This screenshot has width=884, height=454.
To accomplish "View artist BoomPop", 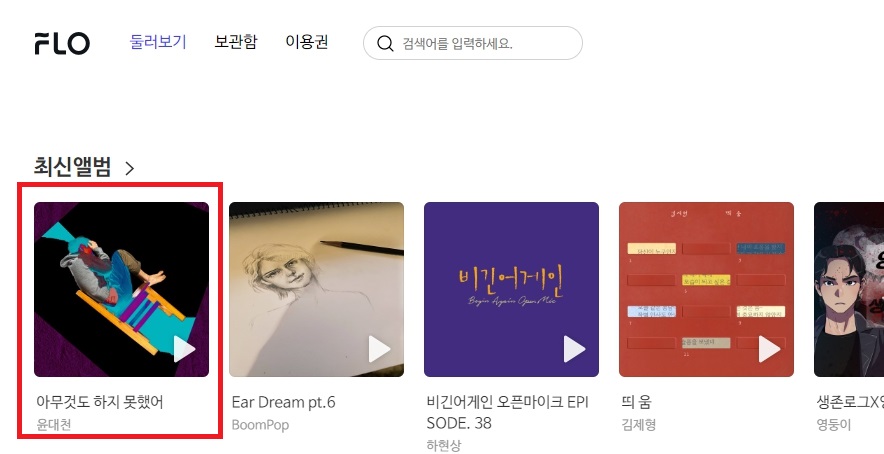I will (x=258, y=424).
